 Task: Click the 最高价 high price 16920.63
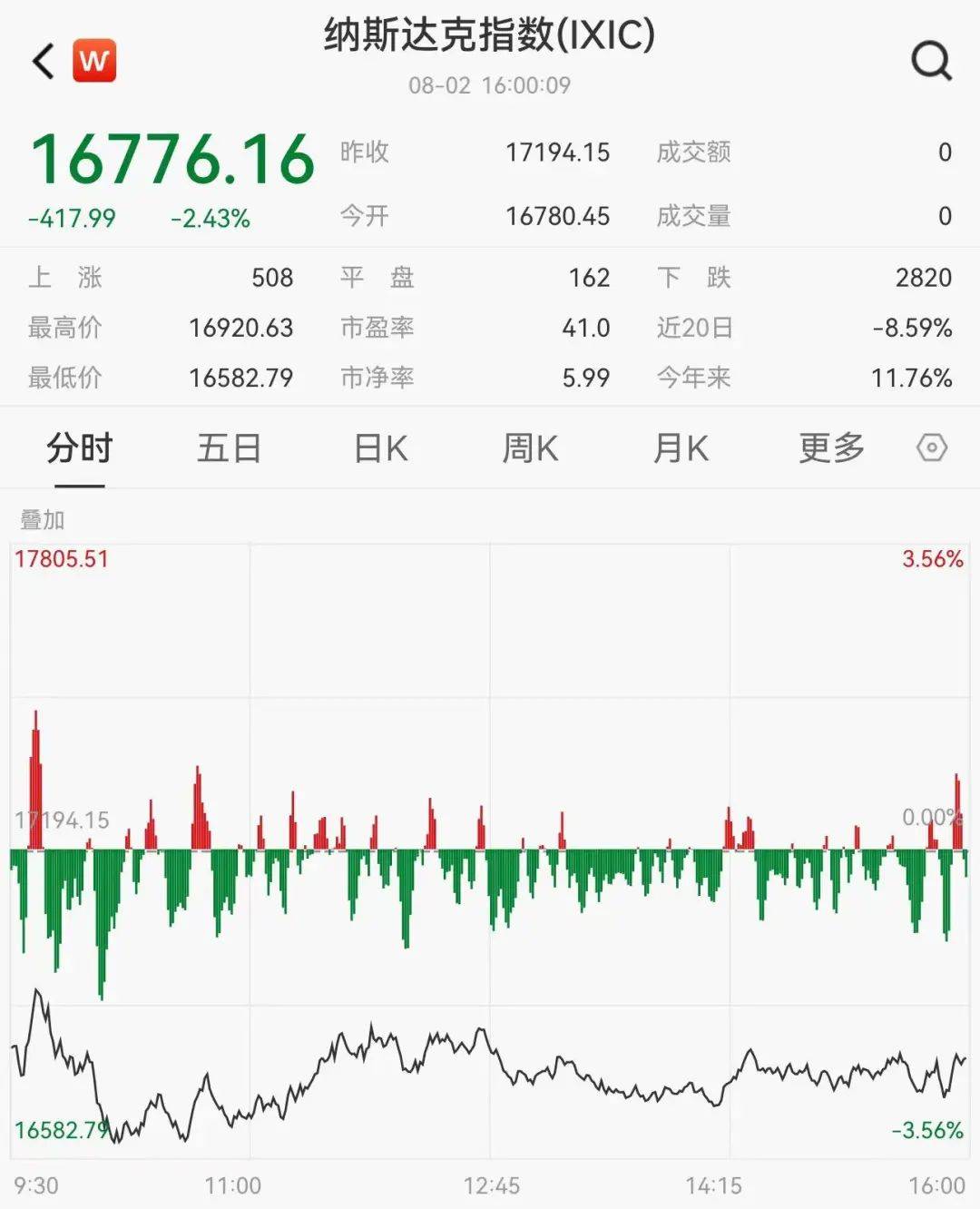tap(240, 329)
